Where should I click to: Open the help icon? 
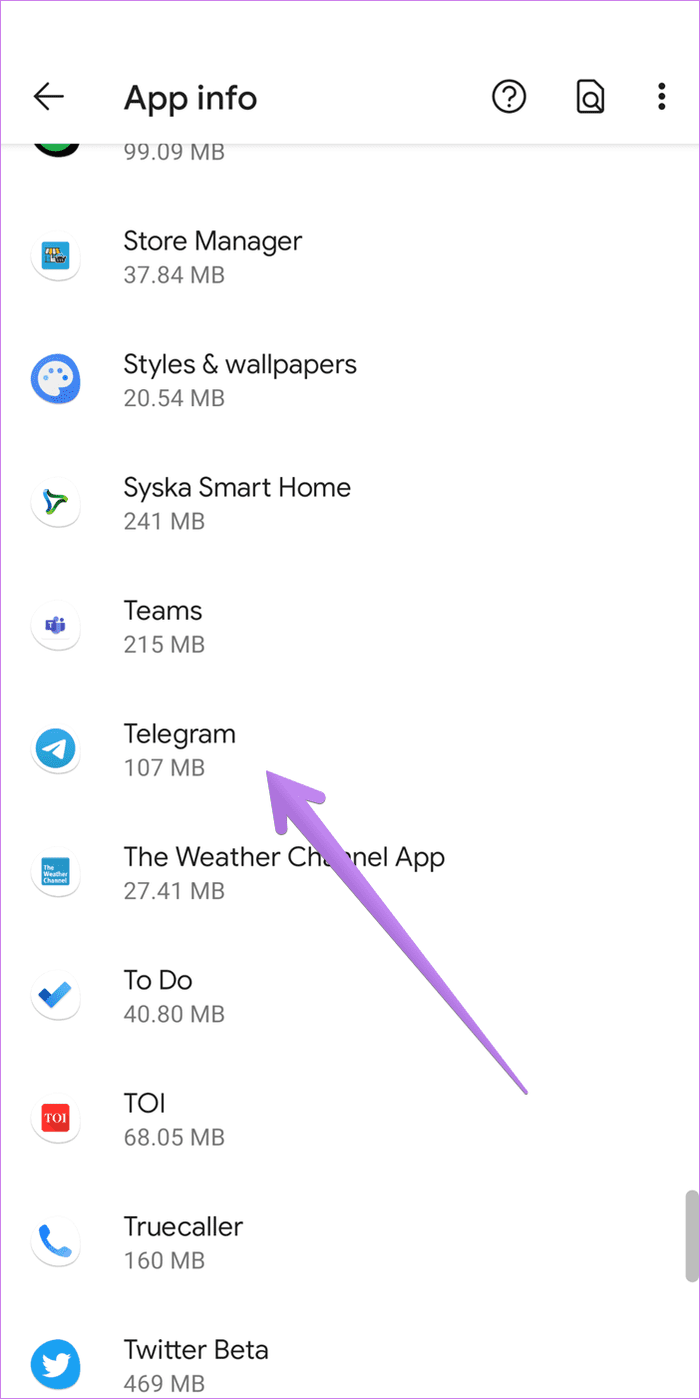(509, 97)
